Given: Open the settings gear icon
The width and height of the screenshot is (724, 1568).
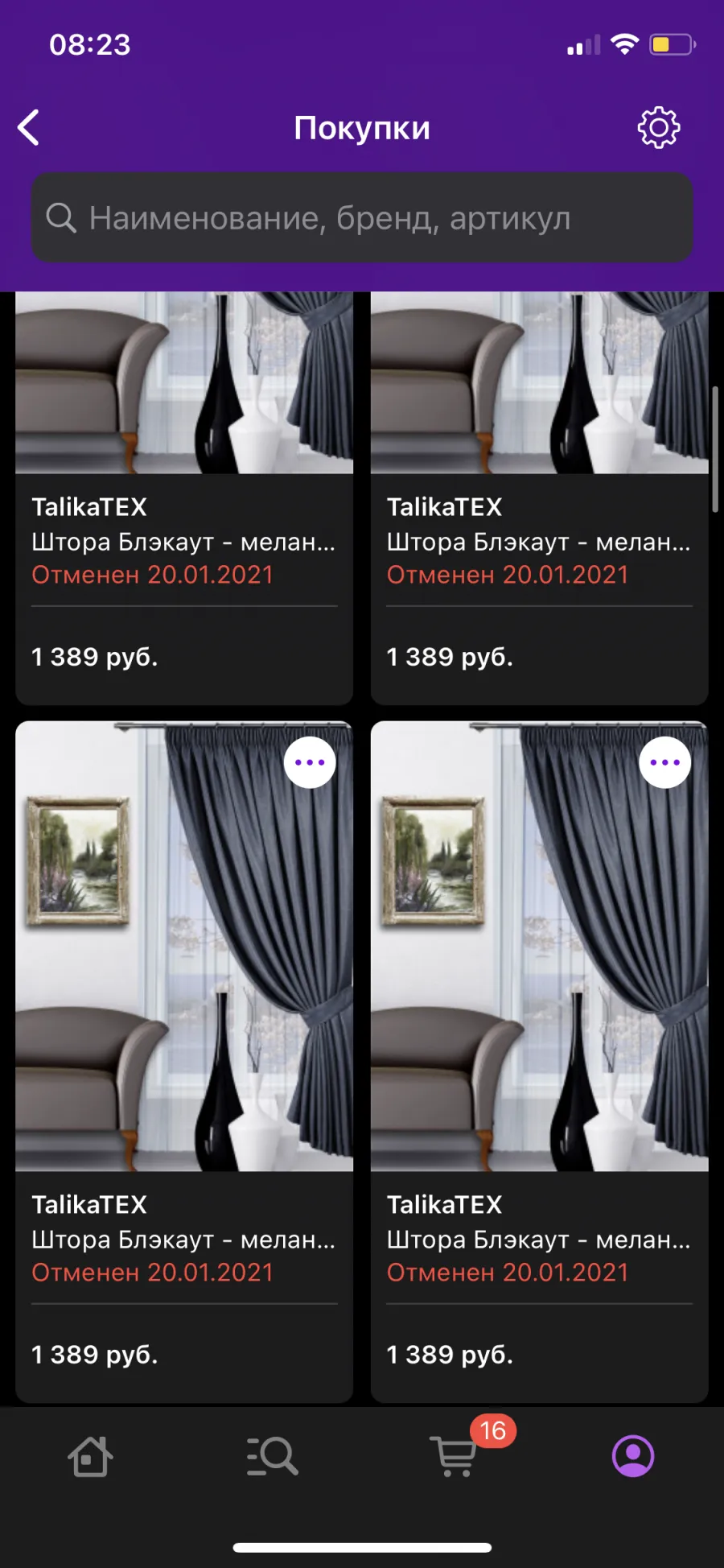Looking at the screenshot, I should pyautogui.click(x=659, y=127).
